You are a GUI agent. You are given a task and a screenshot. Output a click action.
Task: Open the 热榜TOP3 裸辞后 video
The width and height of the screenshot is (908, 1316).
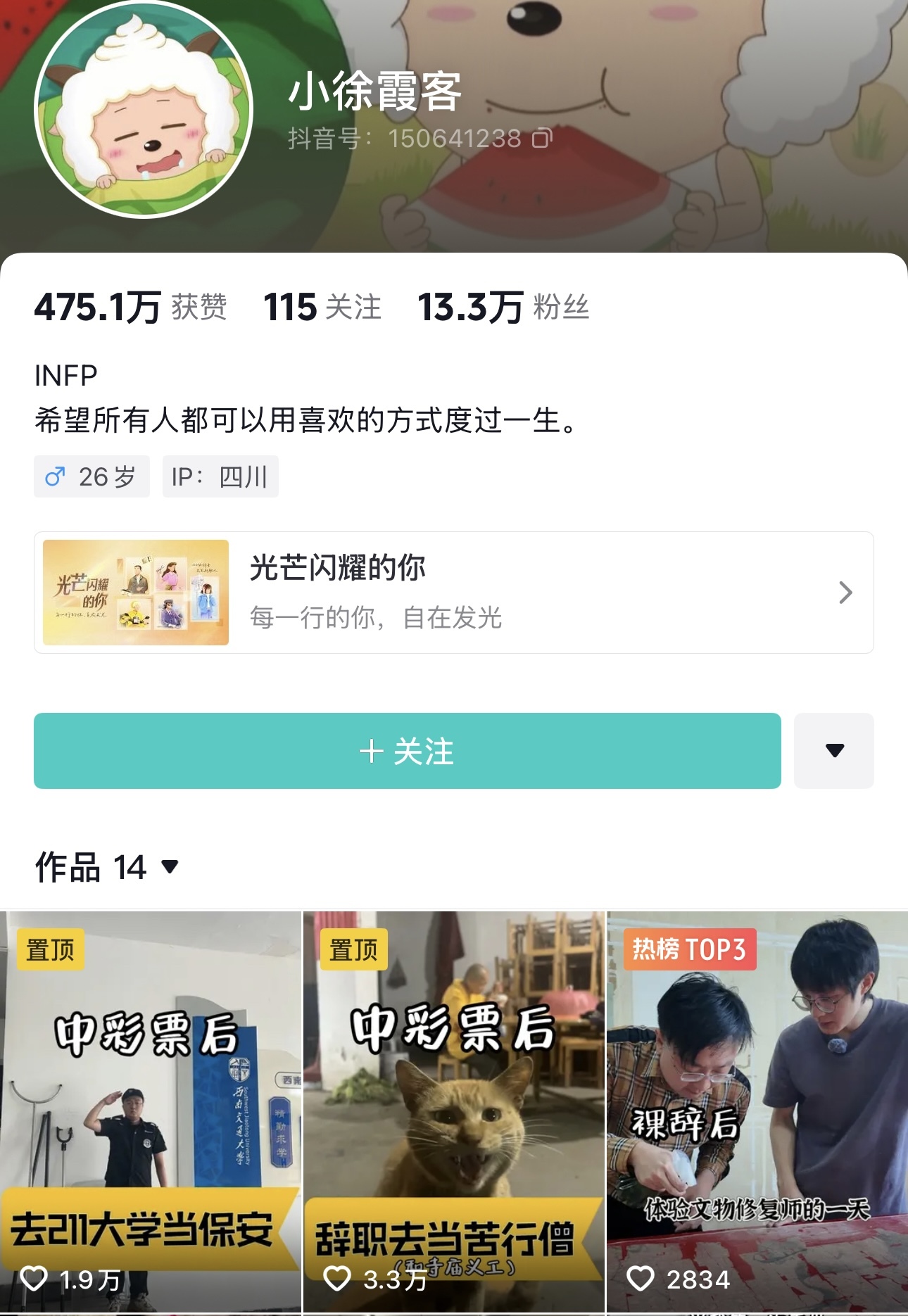click(x=757, y=1112)
